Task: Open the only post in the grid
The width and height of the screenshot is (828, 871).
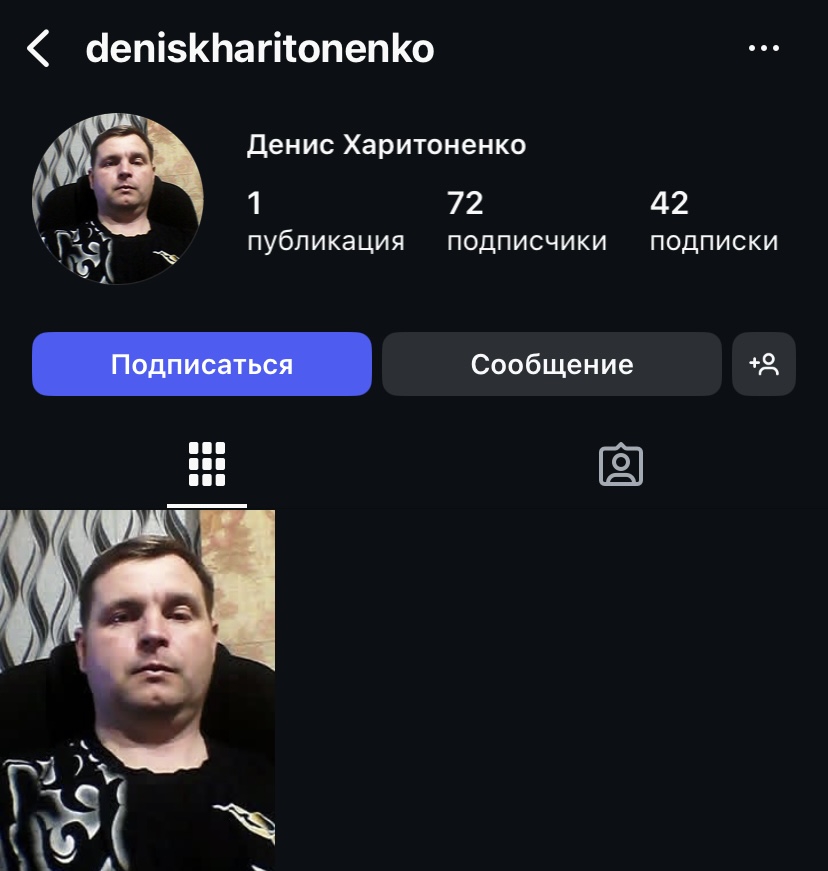Action: tap(137, 690)
